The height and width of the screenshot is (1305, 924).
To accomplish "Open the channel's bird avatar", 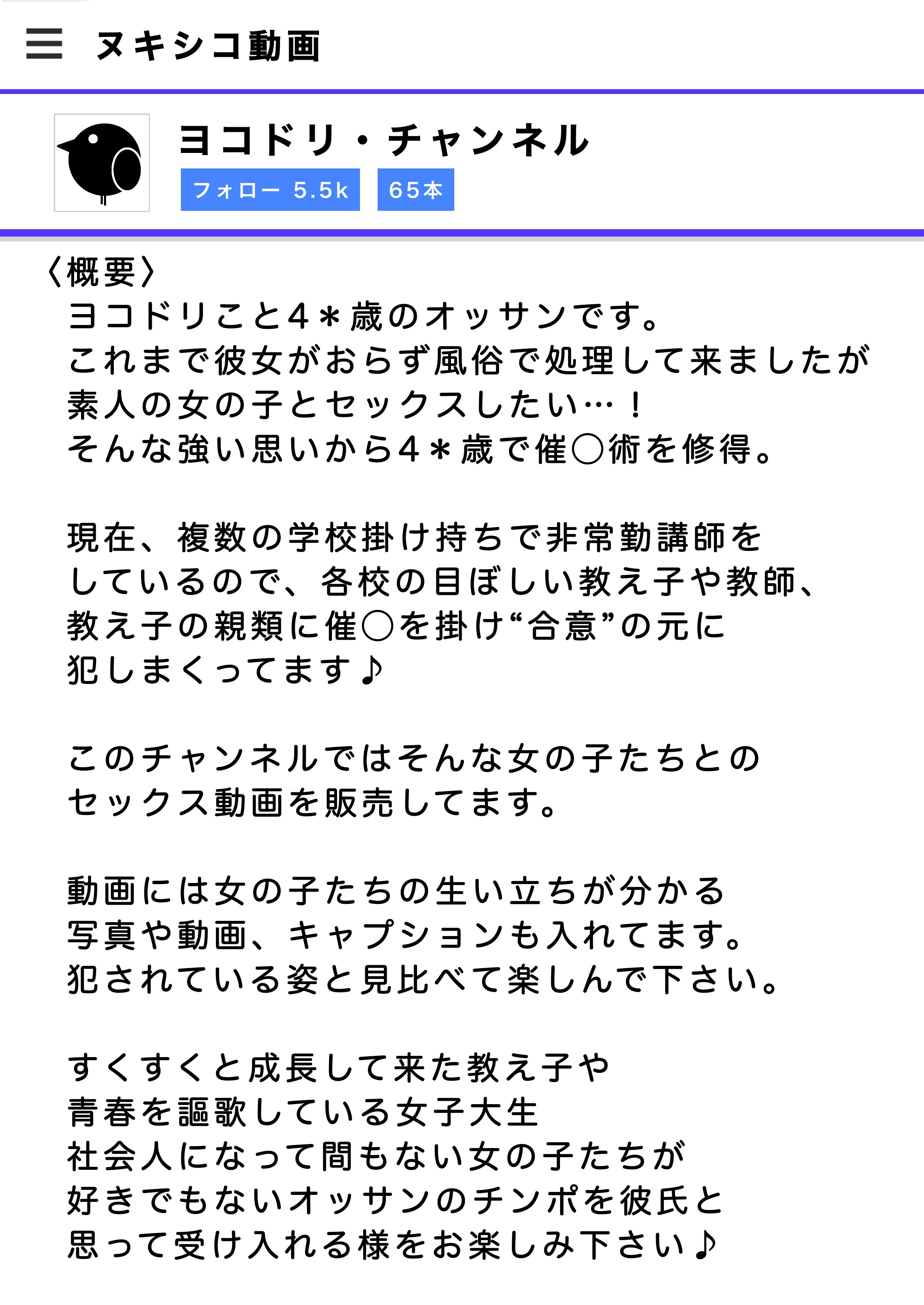I will (x=102, y=163).
